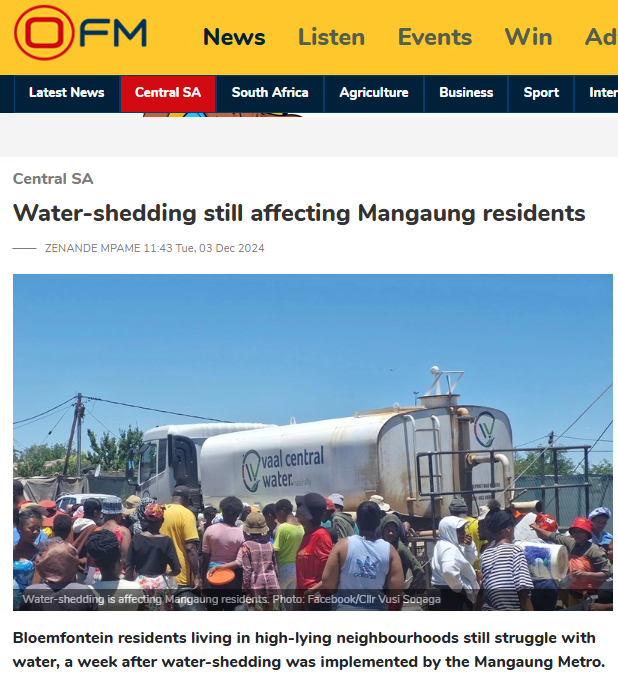This screenshot has width=618, height=675.
Task: Open the Sport news category
Action: pos(541,93)
